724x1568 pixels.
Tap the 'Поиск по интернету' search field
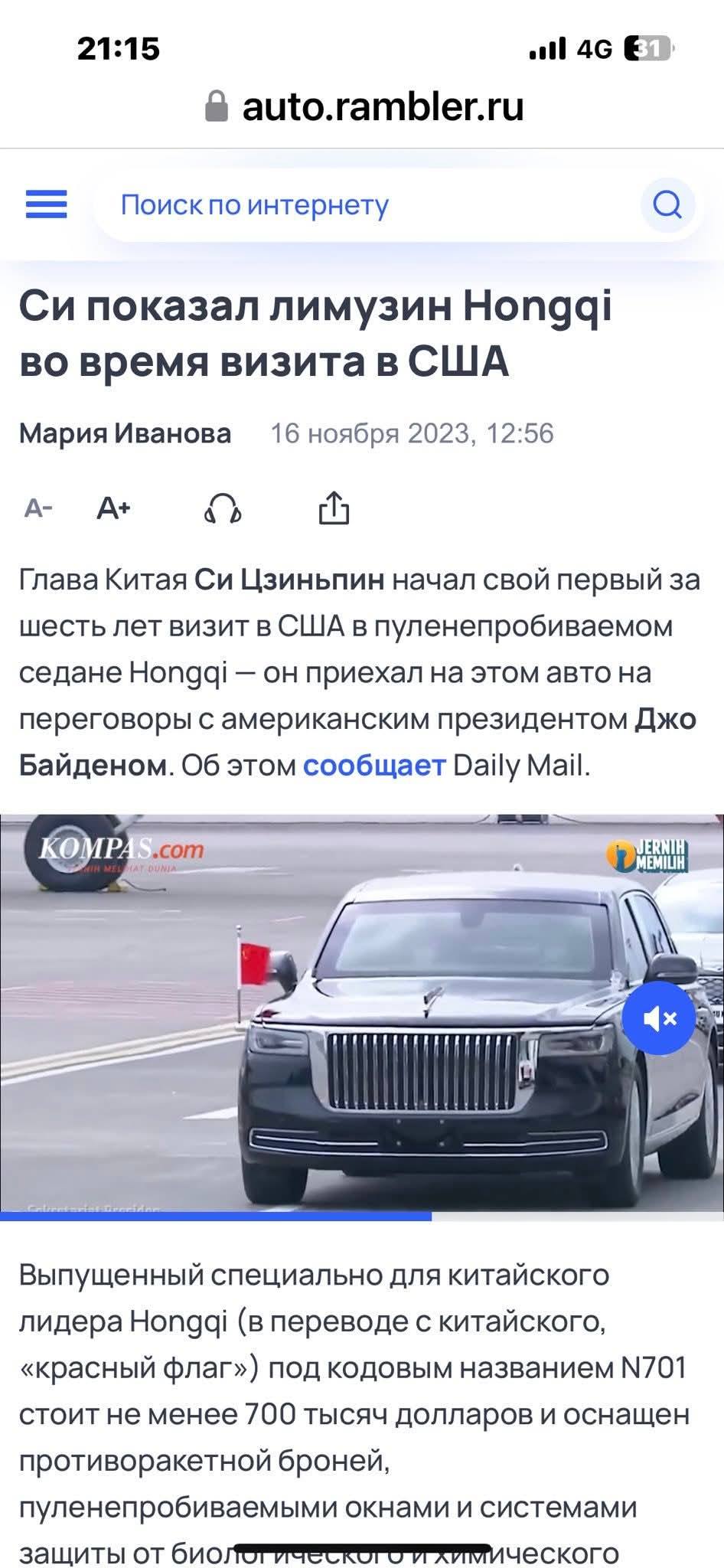coord(360,205)
